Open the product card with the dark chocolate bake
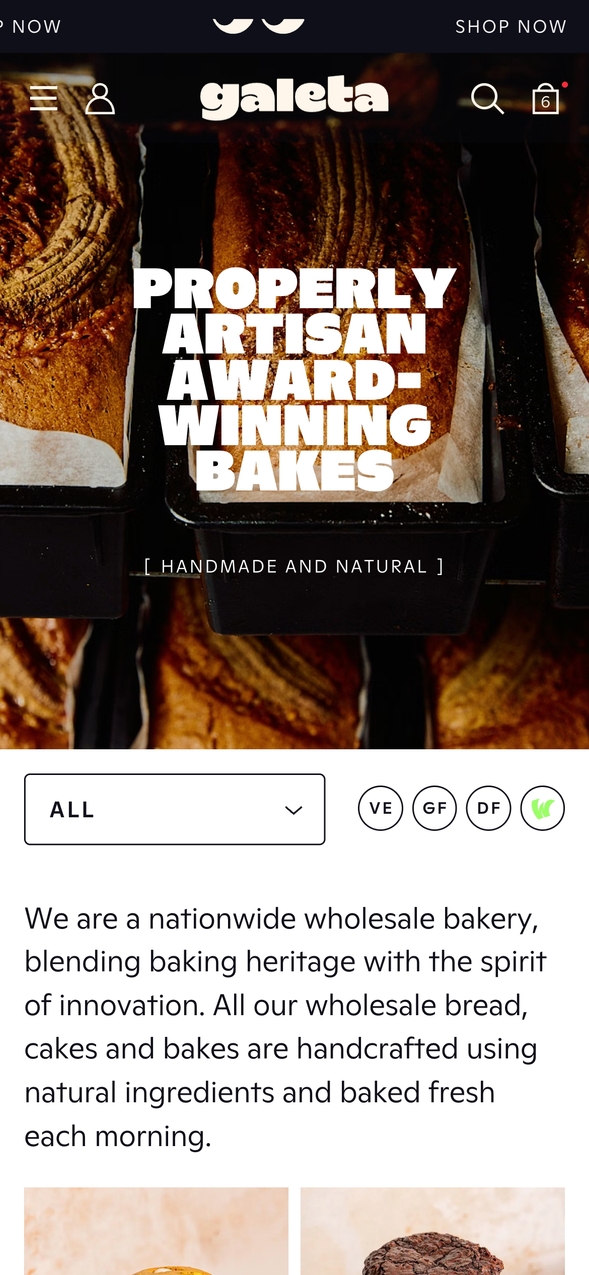Image resolution: width=589 pixels, height=1275 pixels. coord(433,1231)
